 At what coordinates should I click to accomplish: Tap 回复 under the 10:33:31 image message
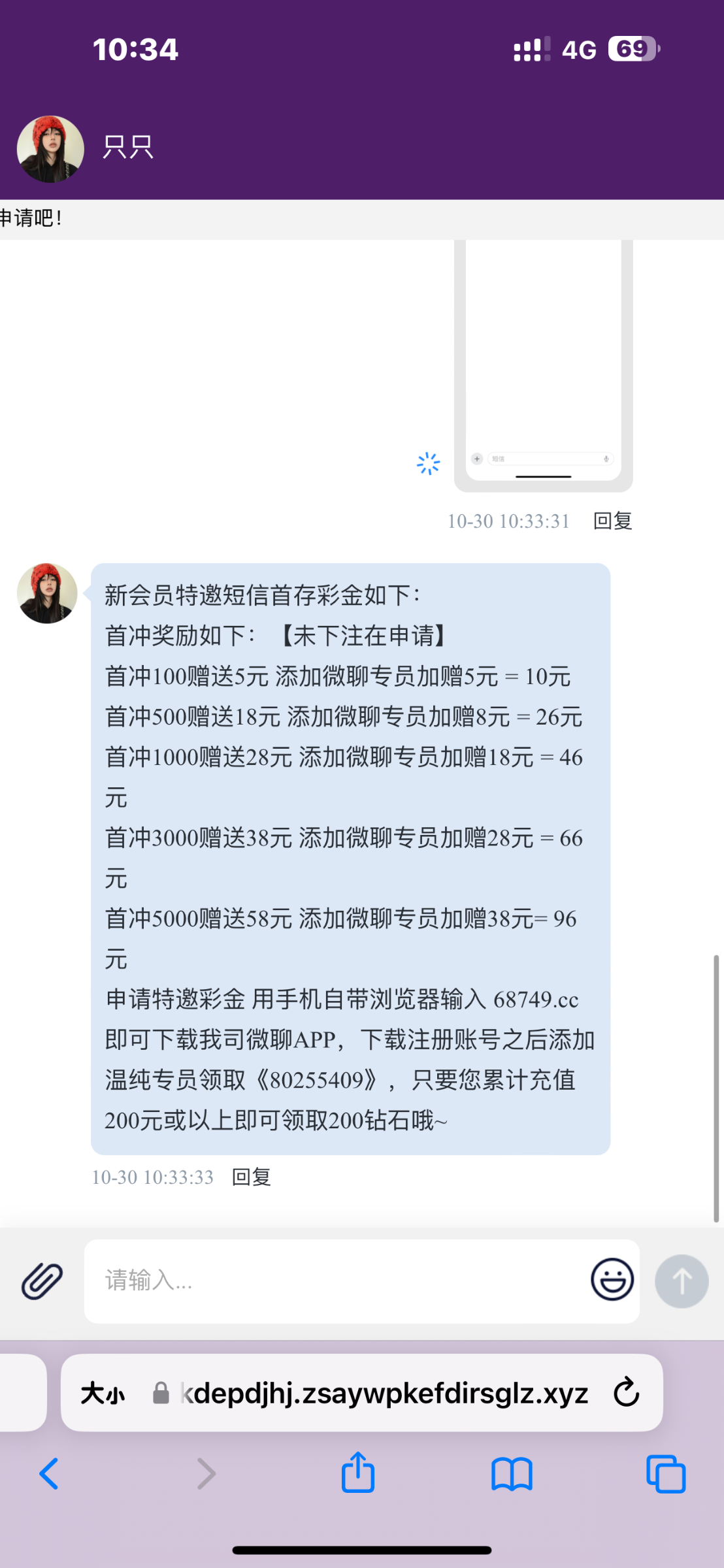tap(612, 521)
